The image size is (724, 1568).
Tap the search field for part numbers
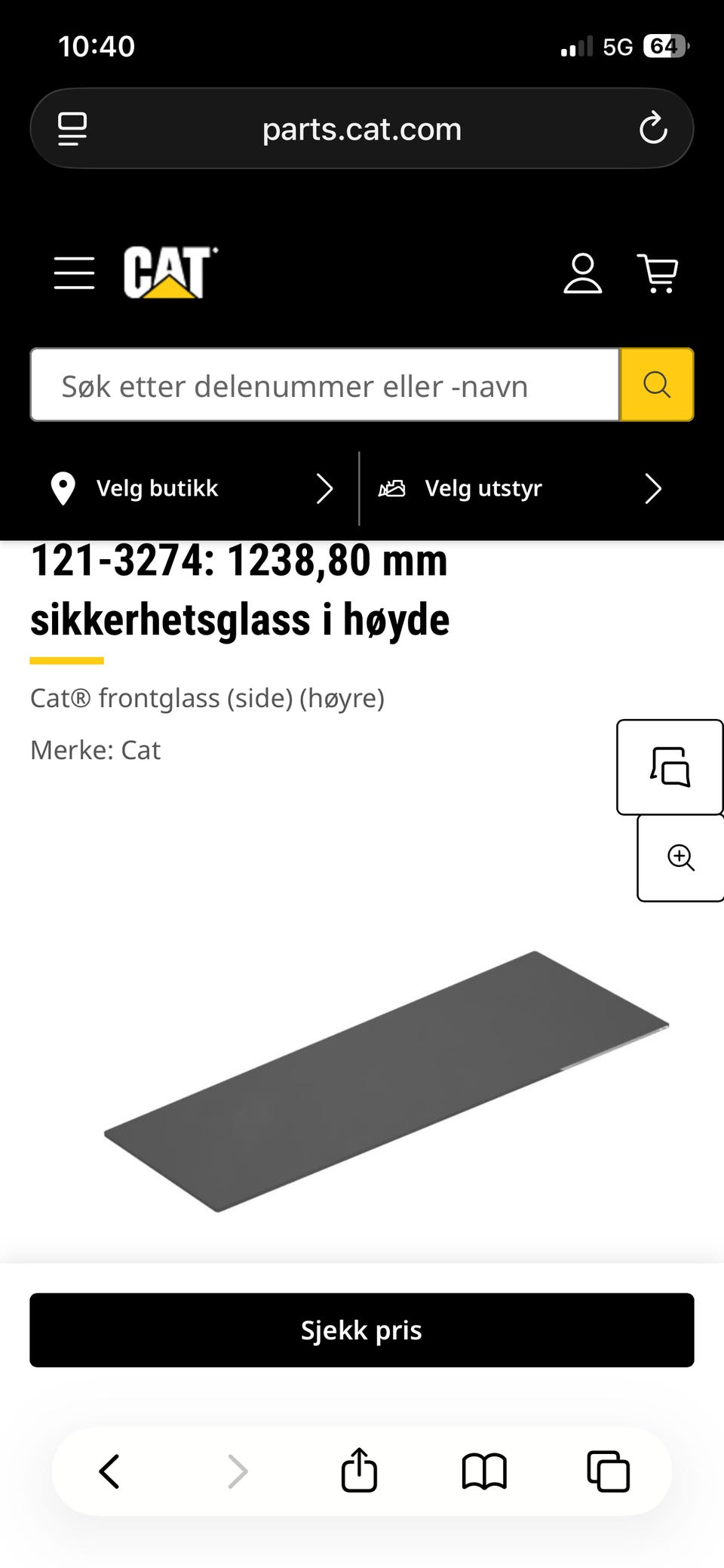pos(324,385)
